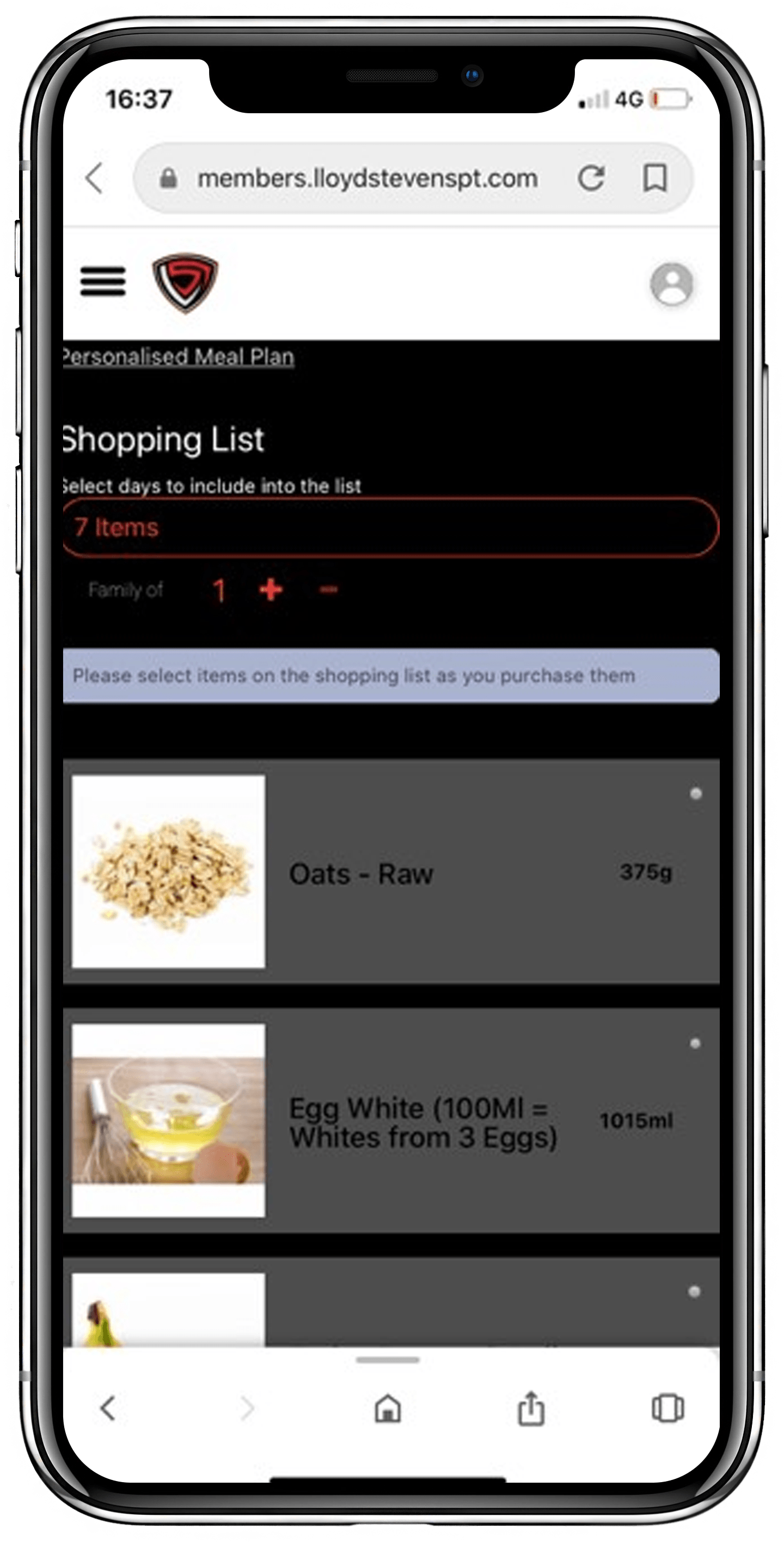Tap the members.lloydstevenspt.com address field
The height and width of the screenshot is (1542, 784).
coord(367,178)
